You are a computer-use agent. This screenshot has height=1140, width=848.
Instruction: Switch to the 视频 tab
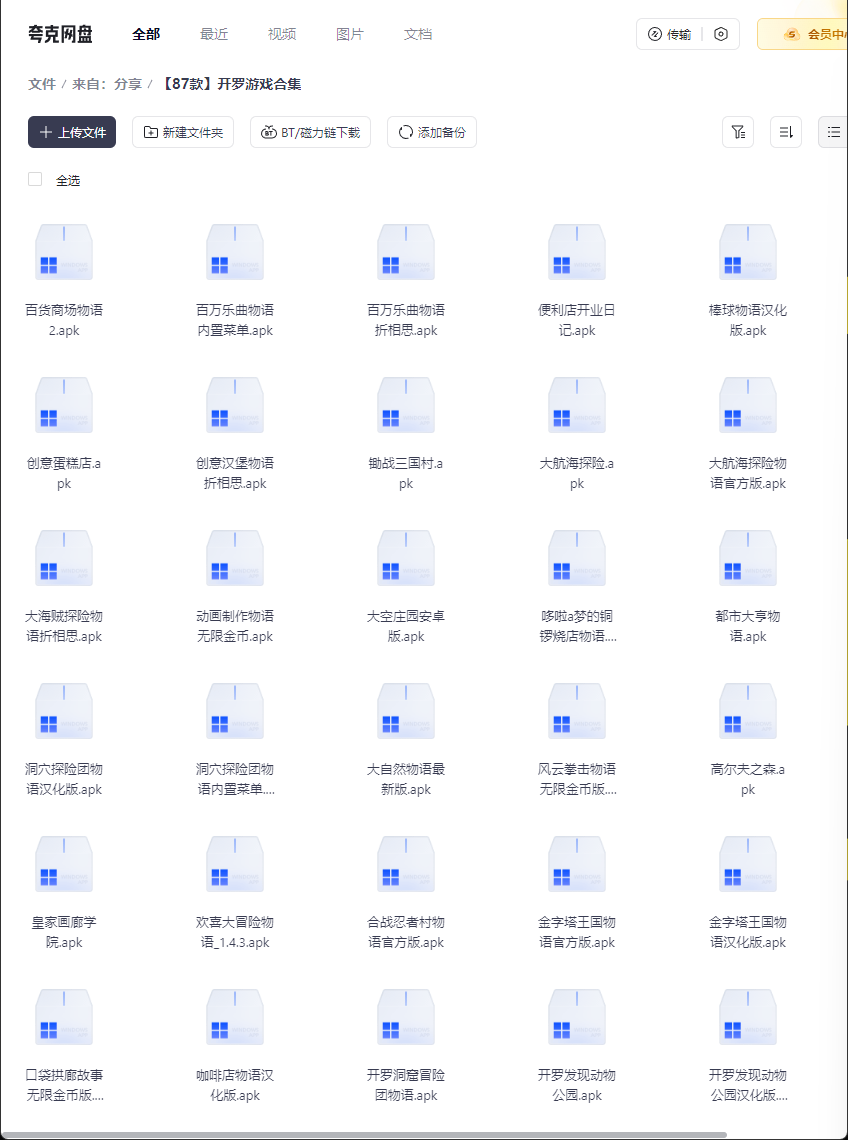pyautogui.click(x=282, y=34)
